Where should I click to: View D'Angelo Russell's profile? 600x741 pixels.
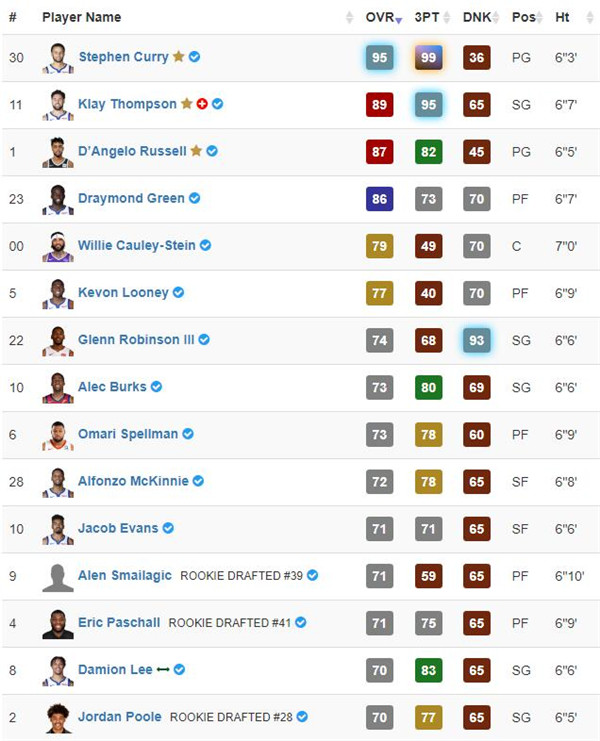point(132,151)
